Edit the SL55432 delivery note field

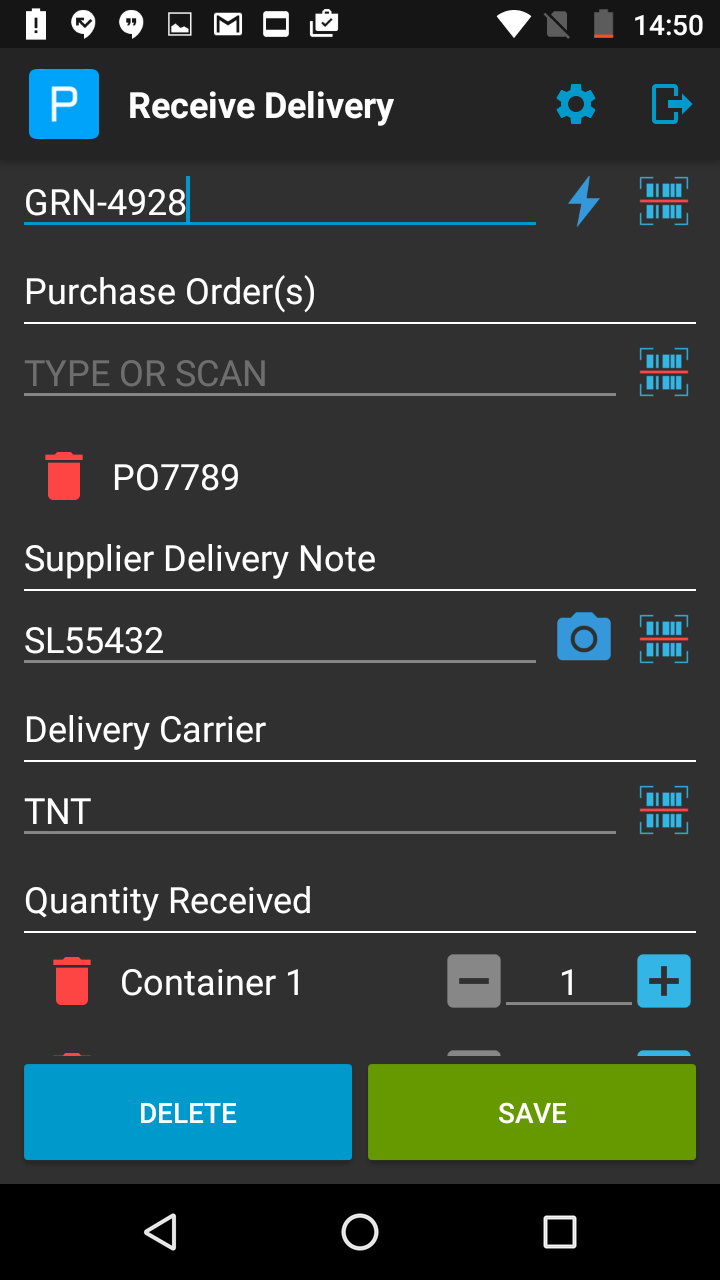click(279, 641)
